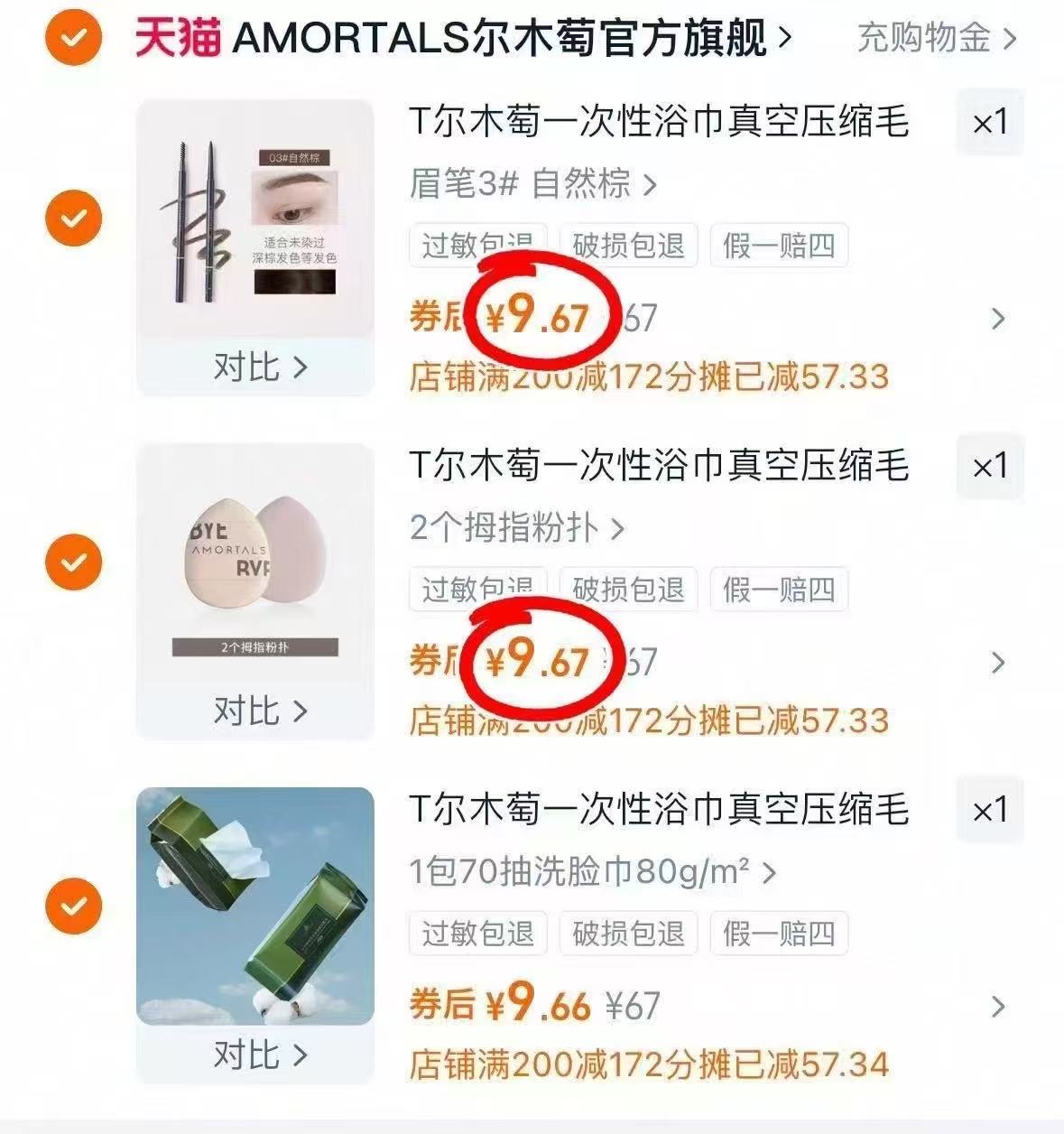Open the facial tissue item detail arrow

pyautogui.click(x=998, y=1004)
